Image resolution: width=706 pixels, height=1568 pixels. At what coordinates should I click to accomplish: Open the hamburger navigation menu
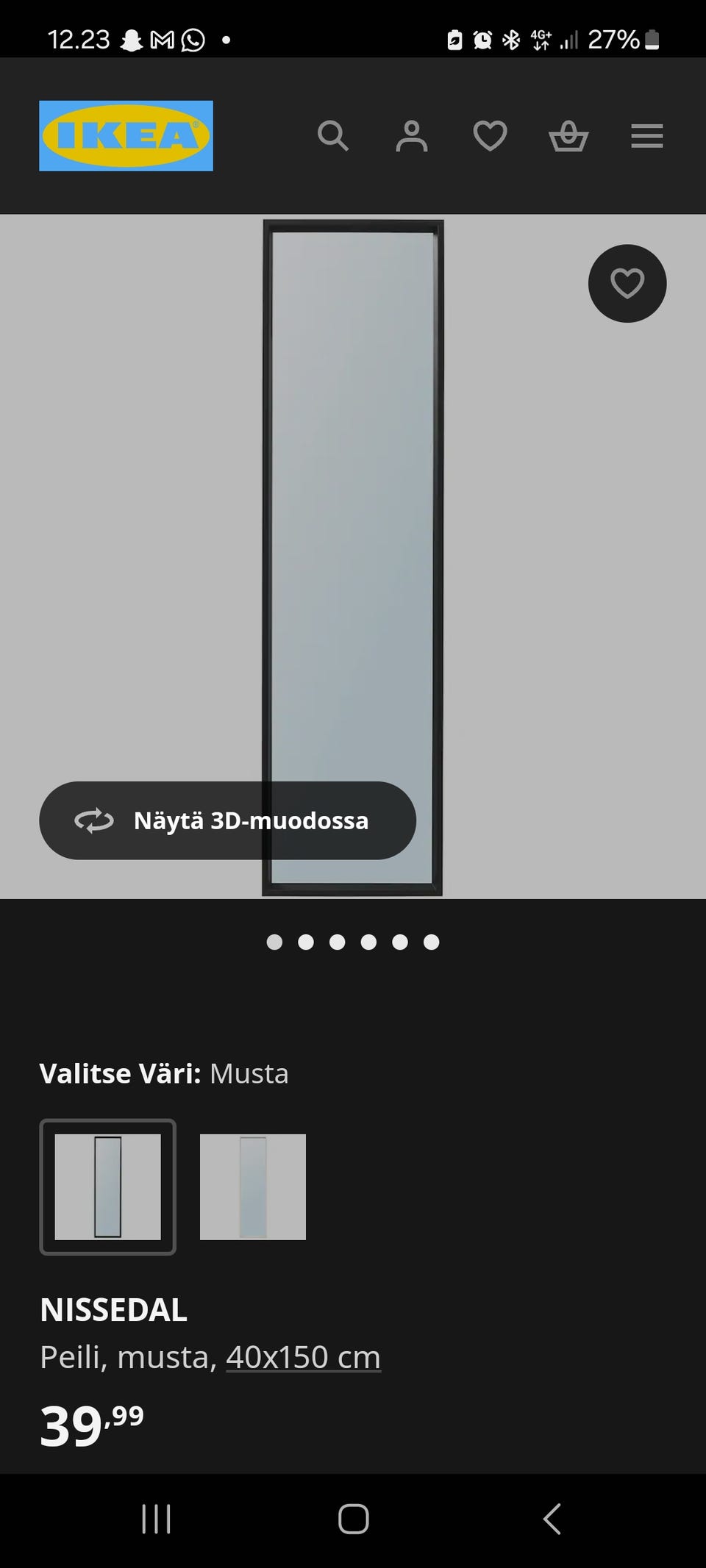coord(647,137)
